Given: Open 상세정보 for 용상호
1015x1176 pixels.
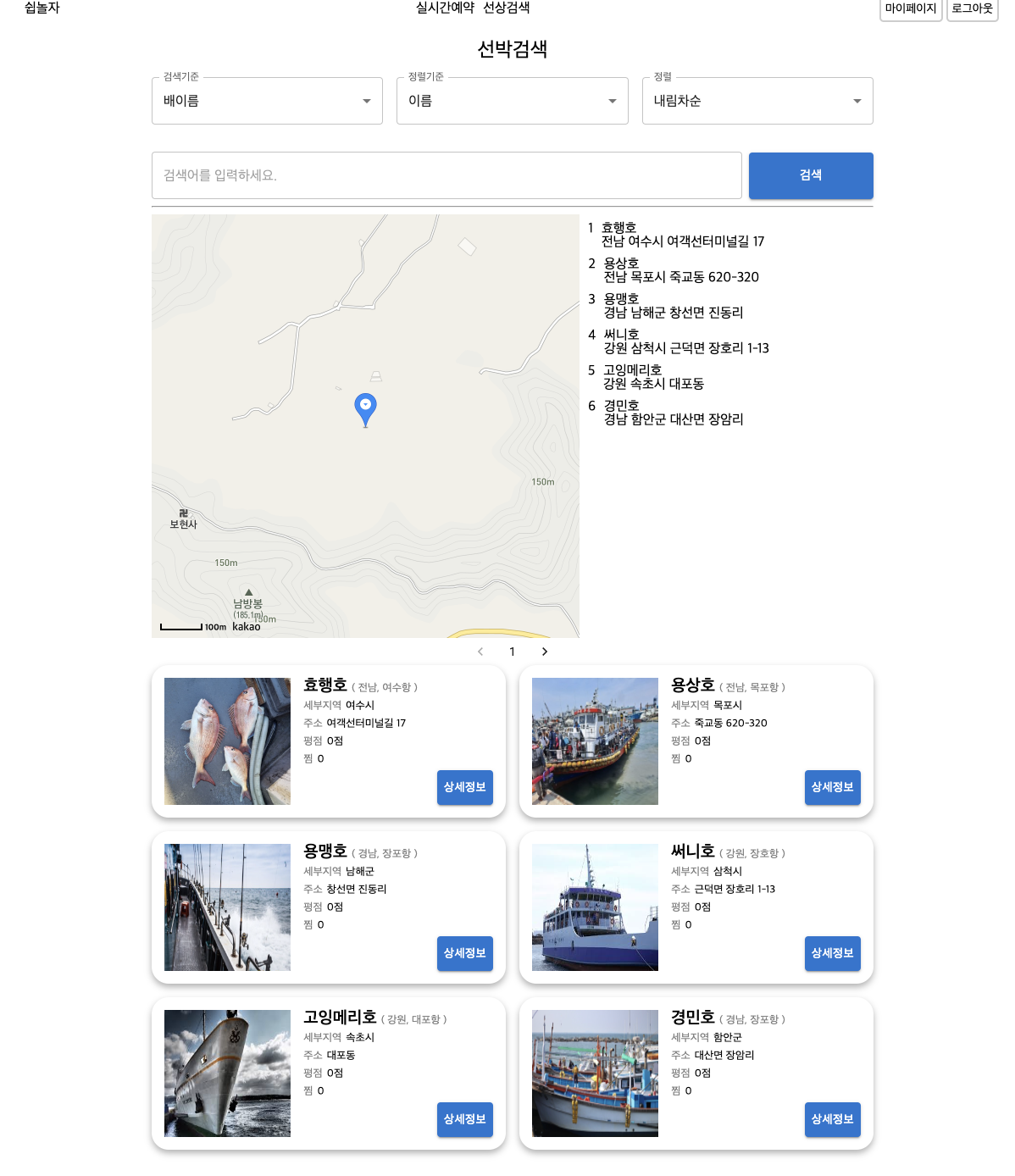Looking at the screenshot, I should (x=832, y=787).
